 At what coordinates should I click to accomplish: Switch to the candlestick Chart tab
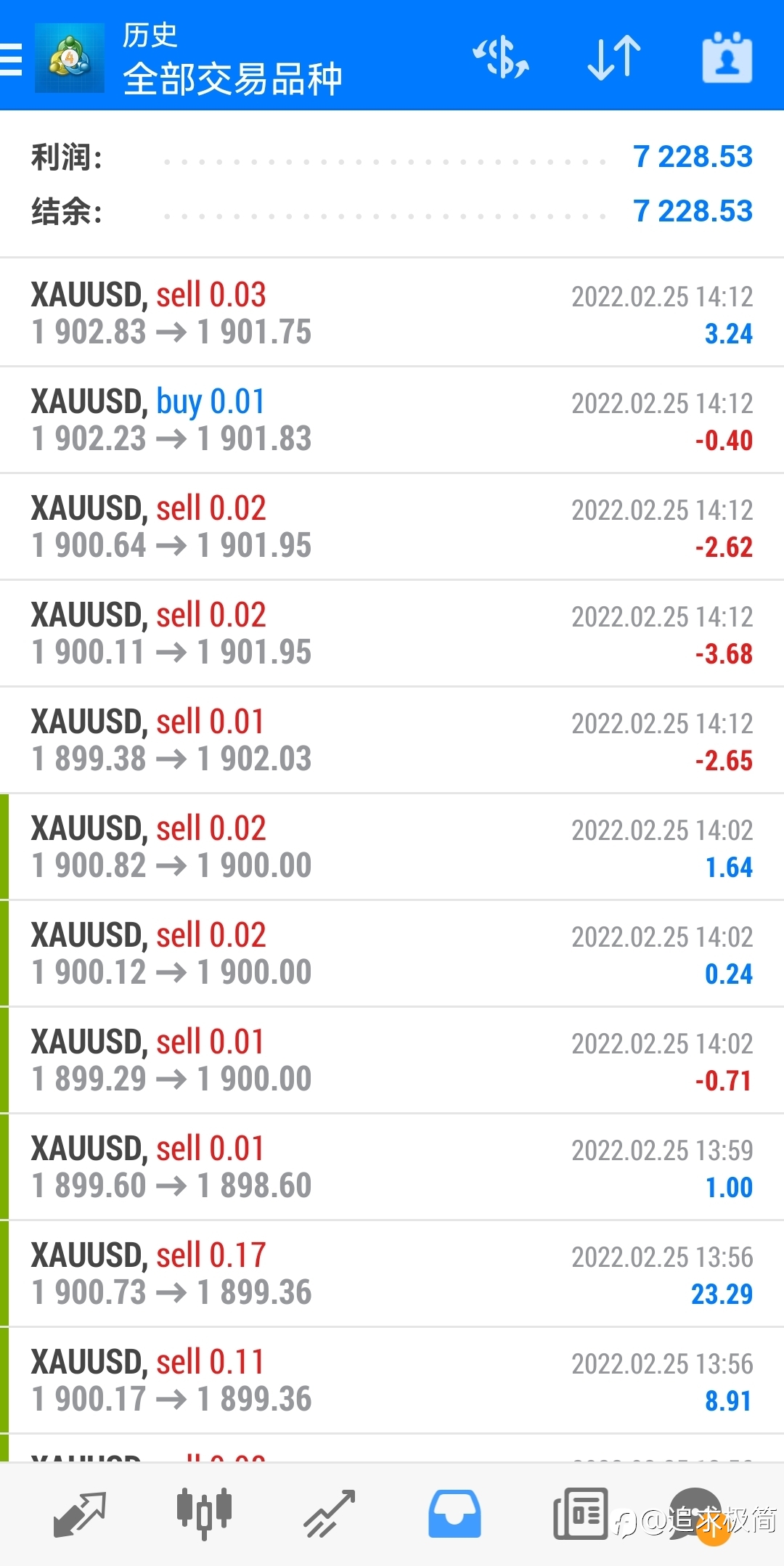tap(204, 1514)
